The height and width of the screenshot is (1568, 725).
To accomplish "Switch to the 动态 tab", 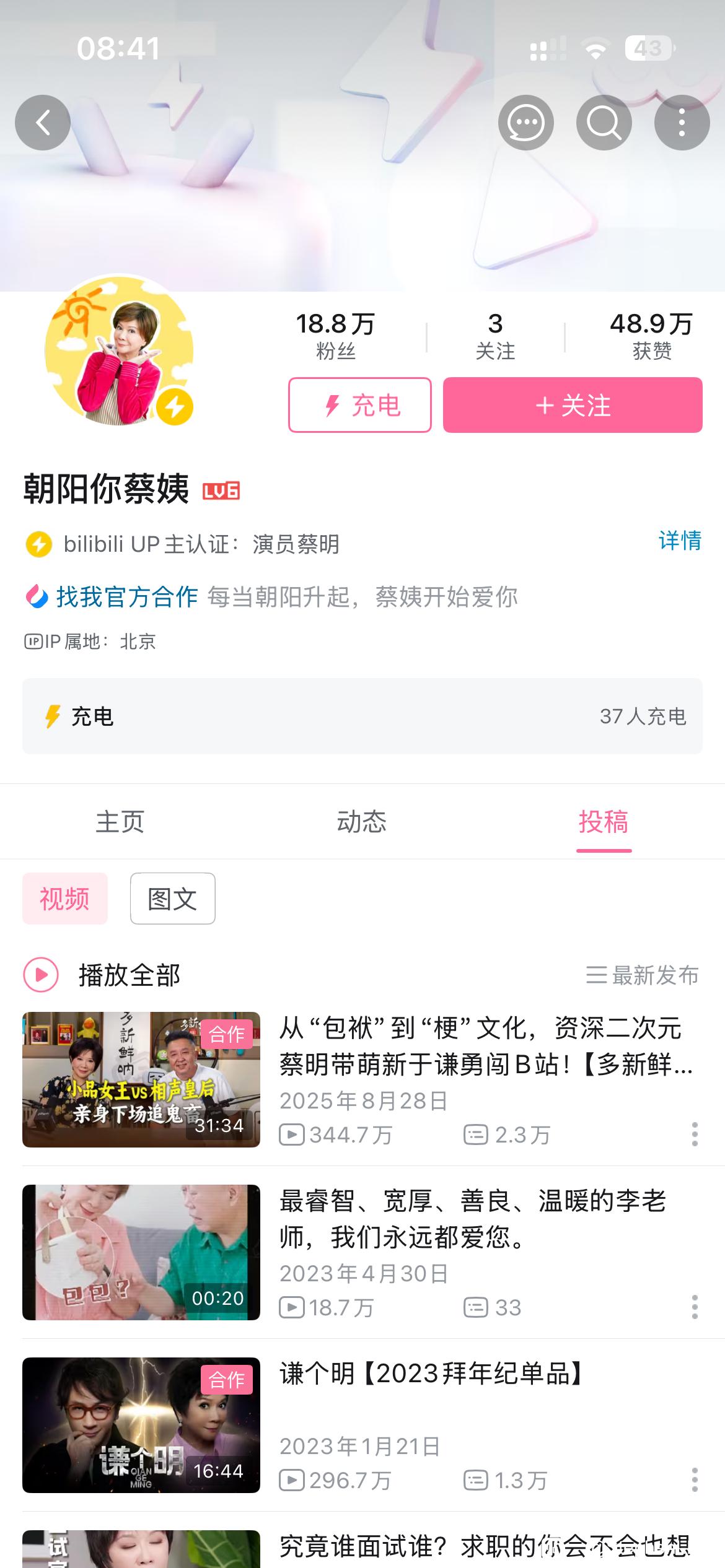I will coord(362,822).
